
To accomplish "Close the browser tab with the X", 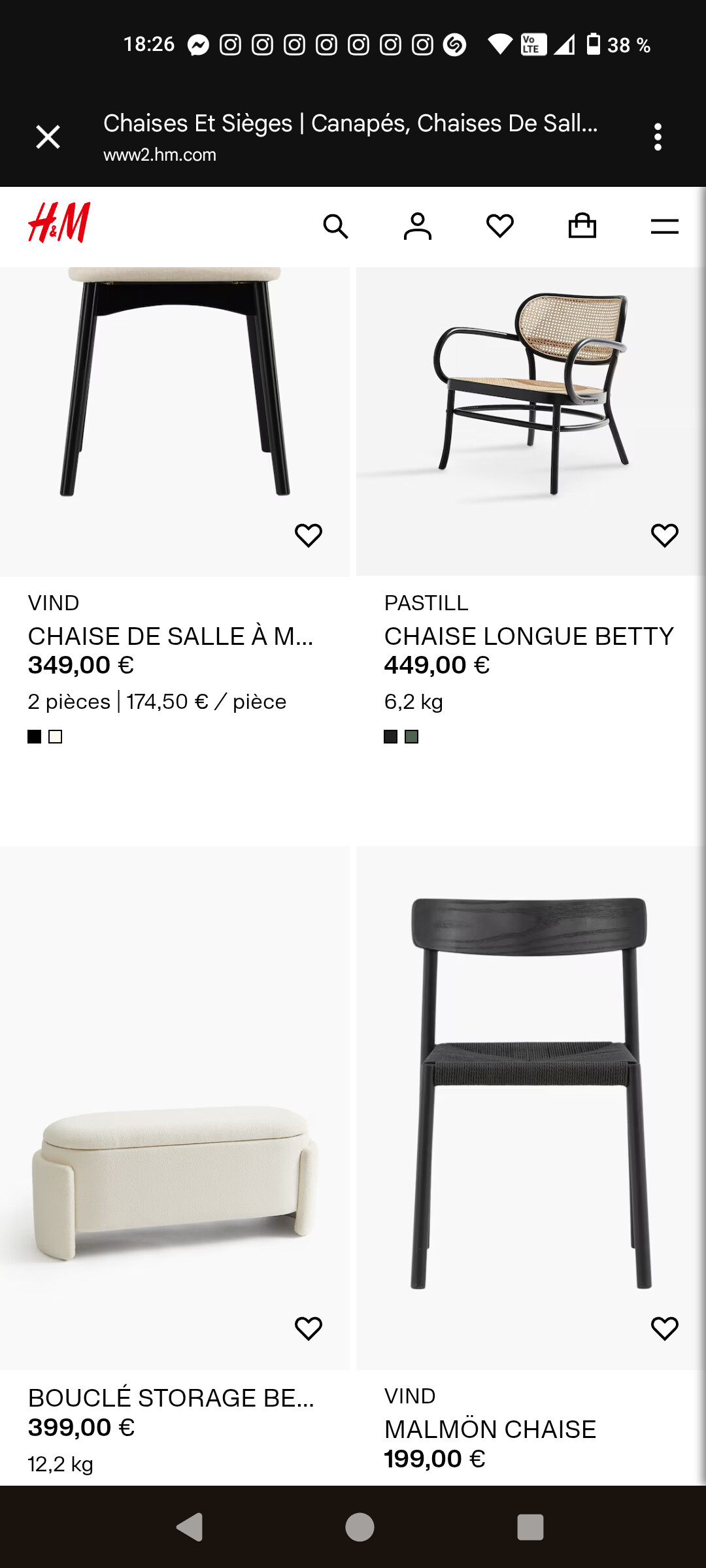I will (x=48, y=137).
